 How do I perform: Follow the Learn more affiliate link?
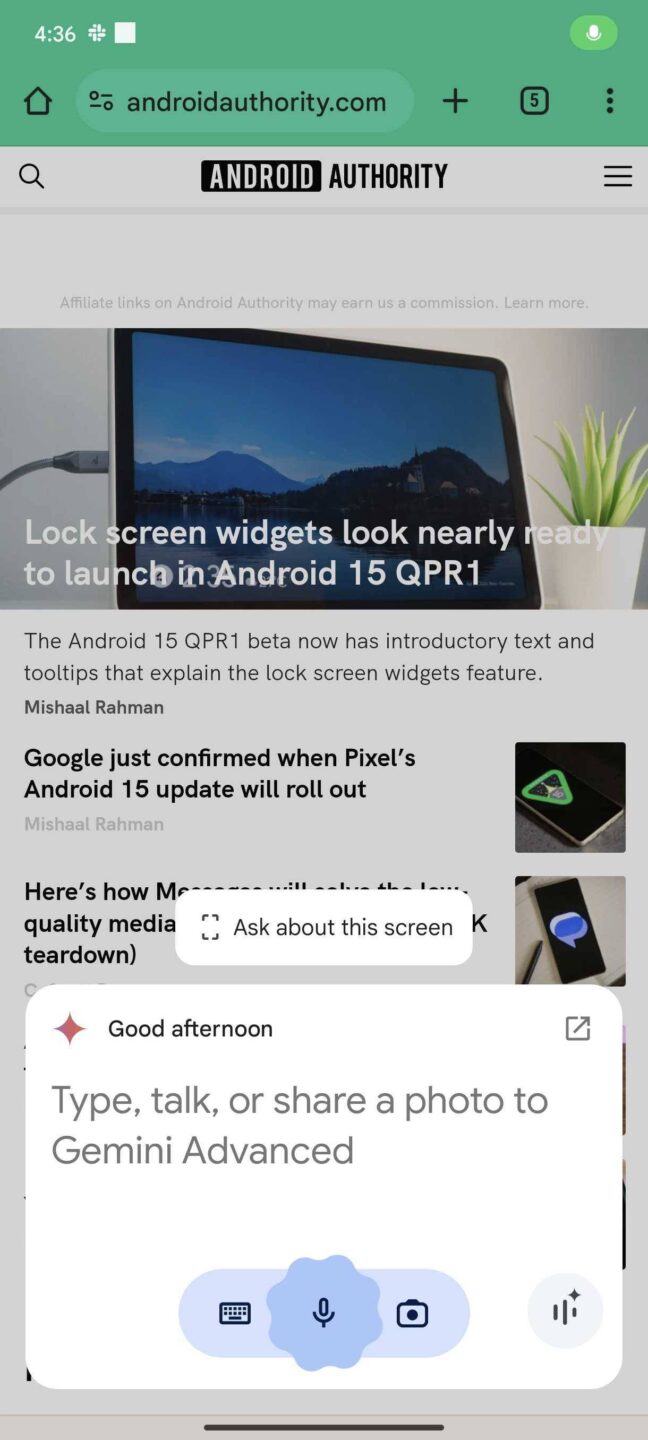546,302
